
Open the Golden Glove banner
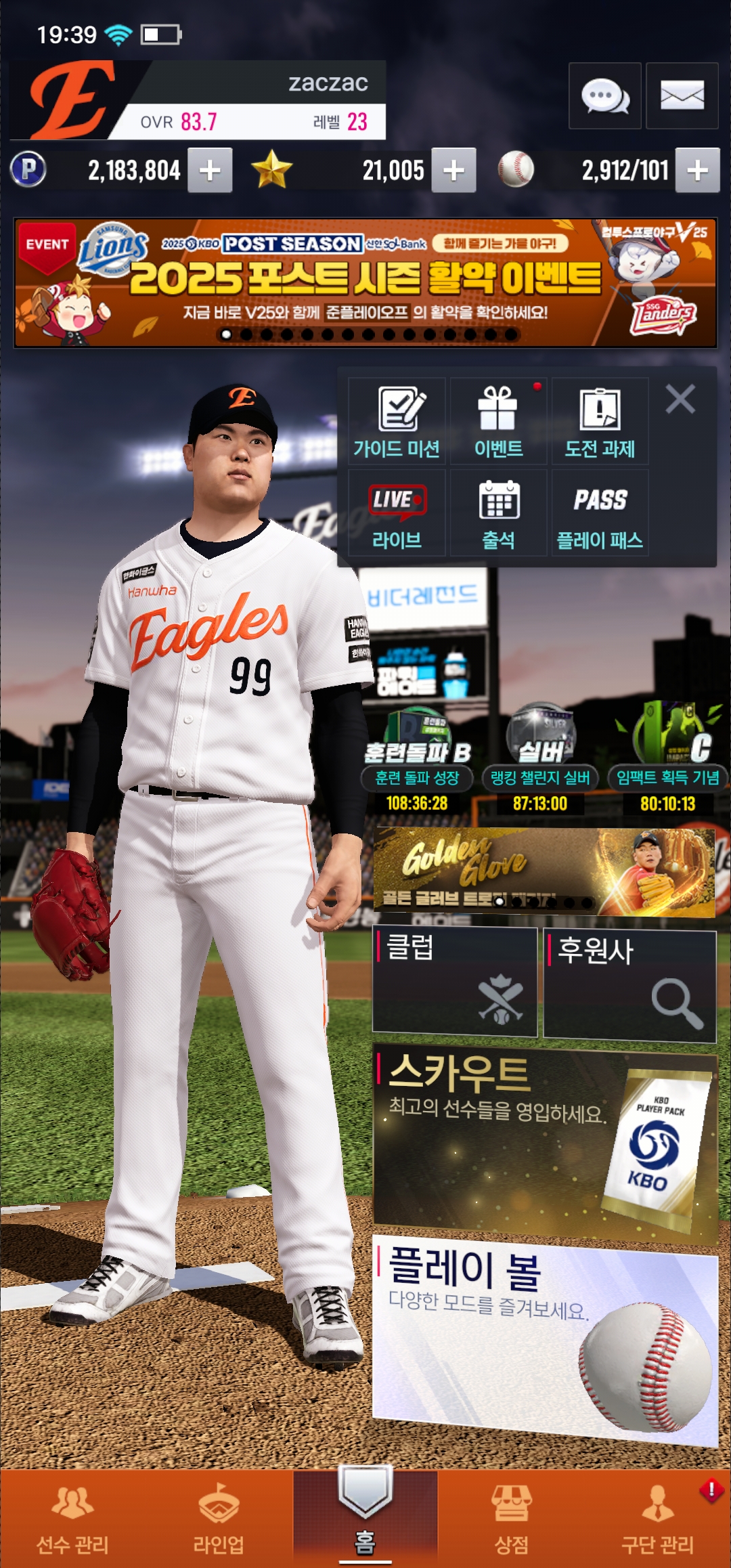544,872
